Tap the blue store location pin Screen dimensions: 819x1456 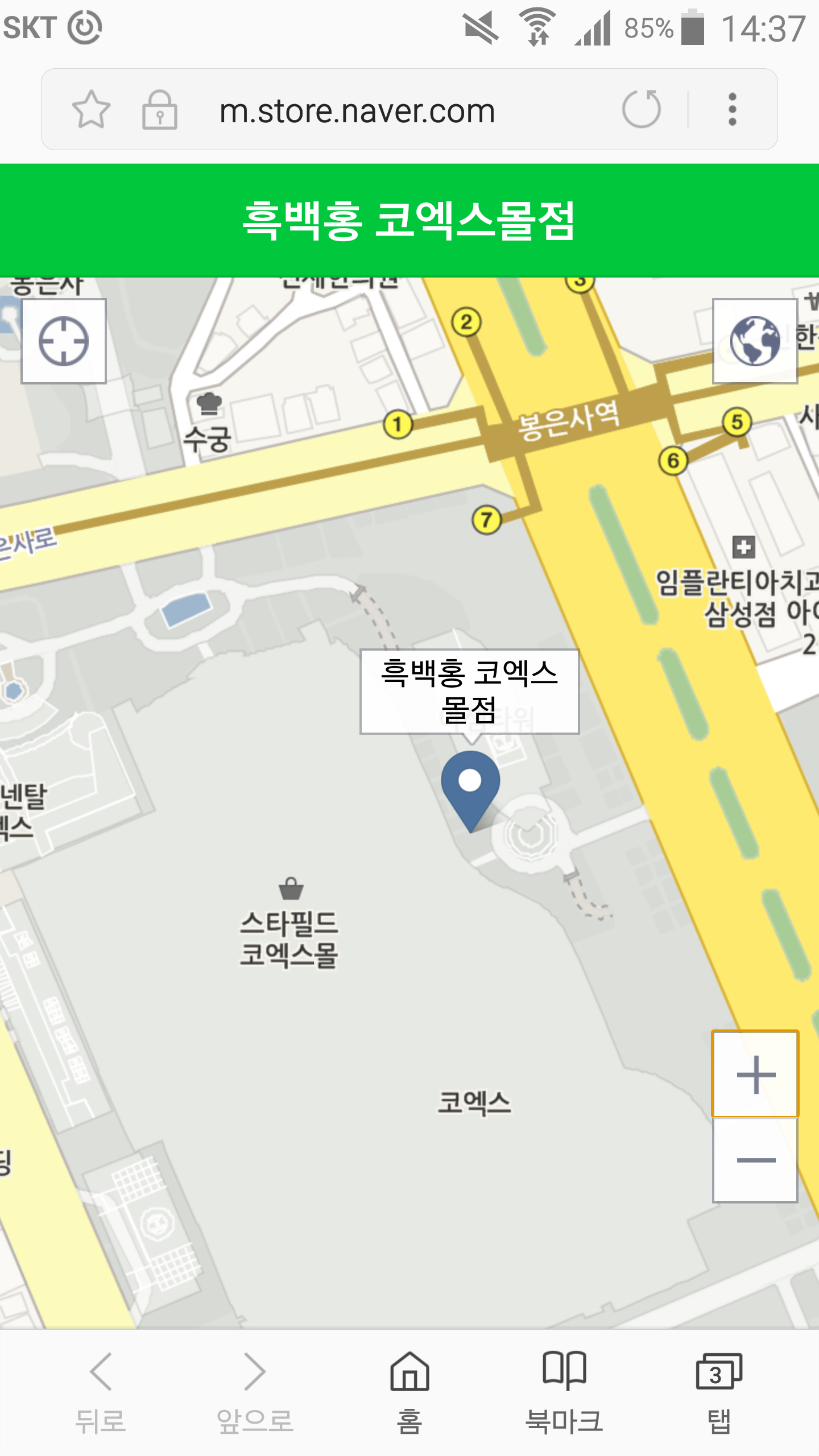(x=470, y=785)
